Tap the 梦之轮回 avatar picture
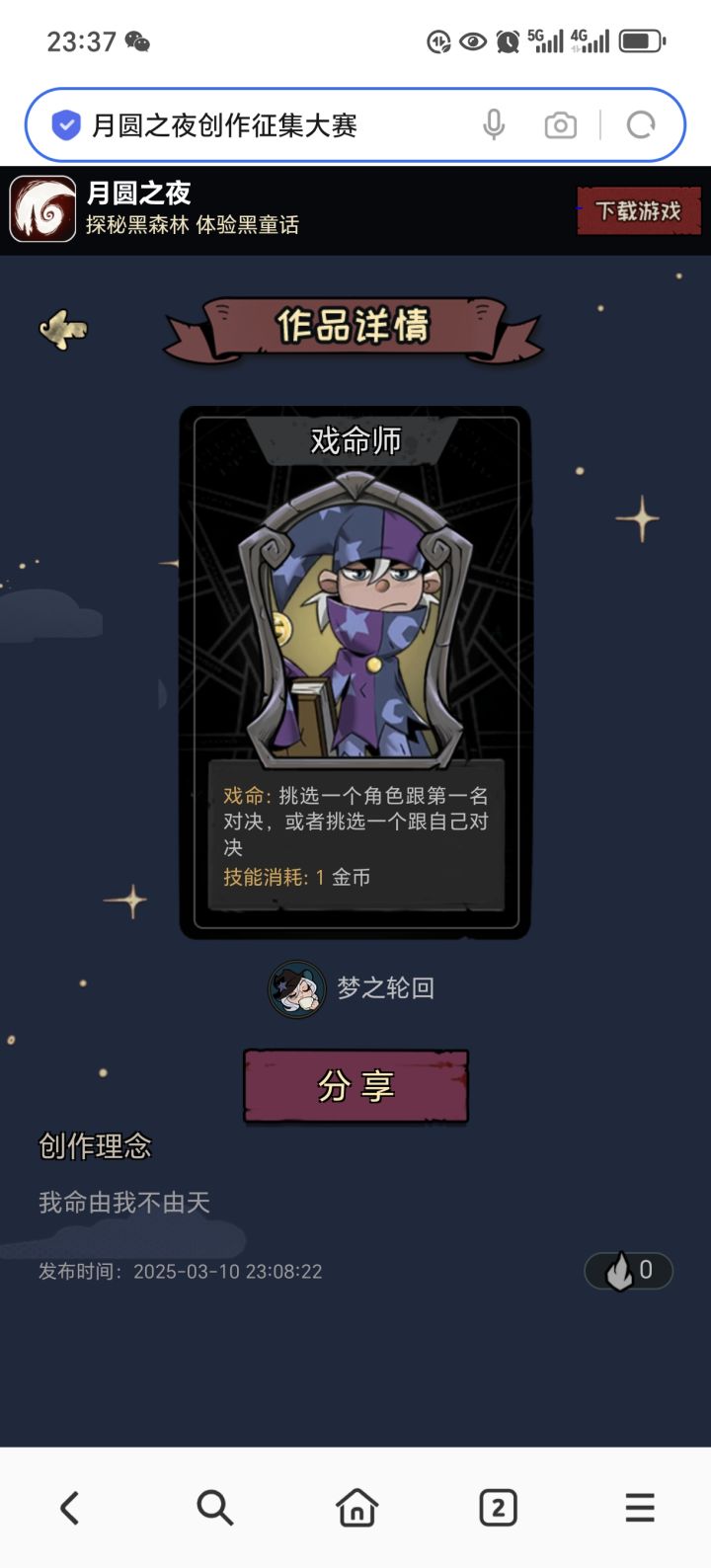This screenshot has height=1568, width=711. point(296,987)
